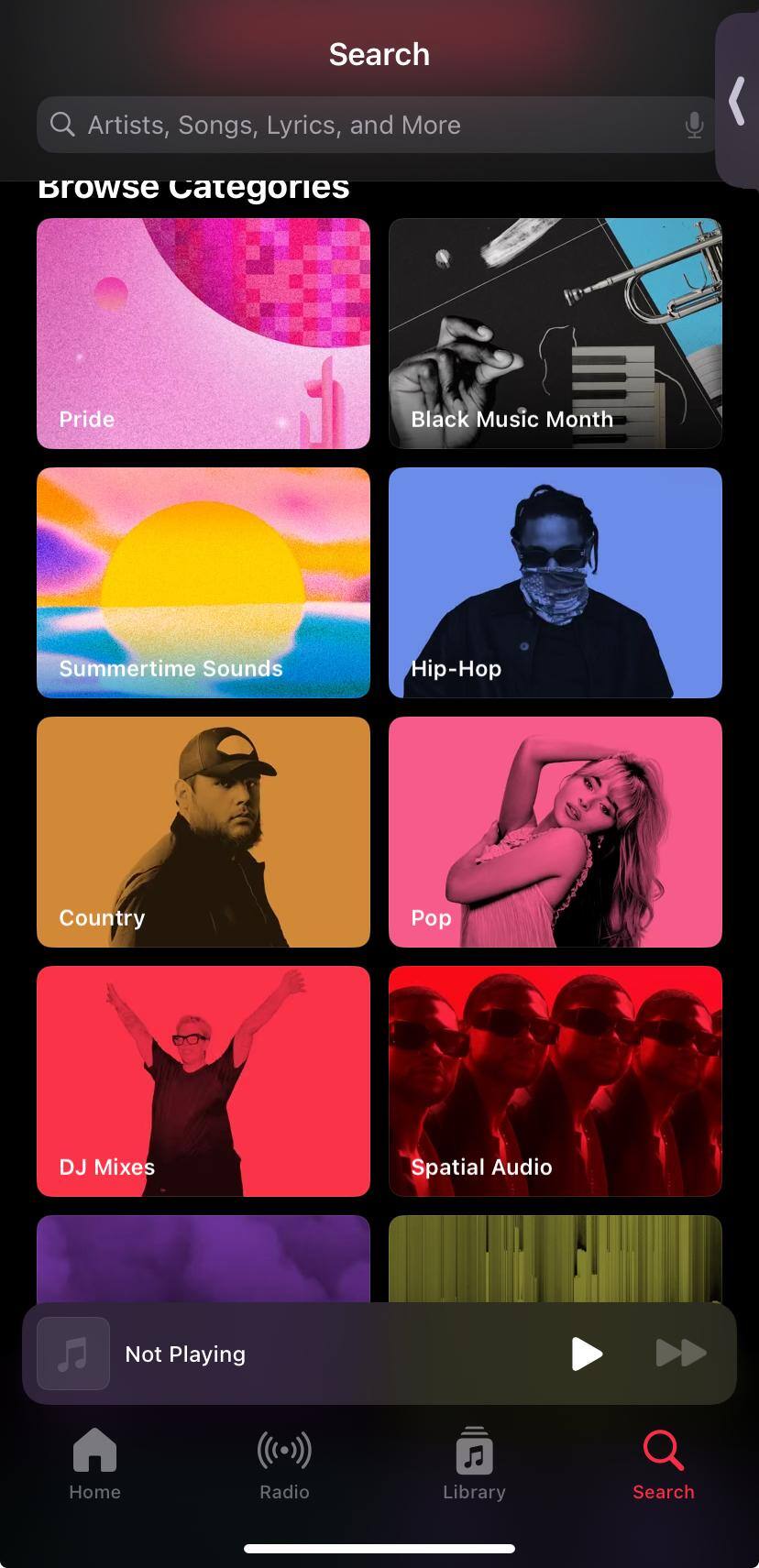Image resolution: width=759 pixels, height=1568 pixels.
Task: Open the Spatial Audio category
Action: tap(555, 1081)
